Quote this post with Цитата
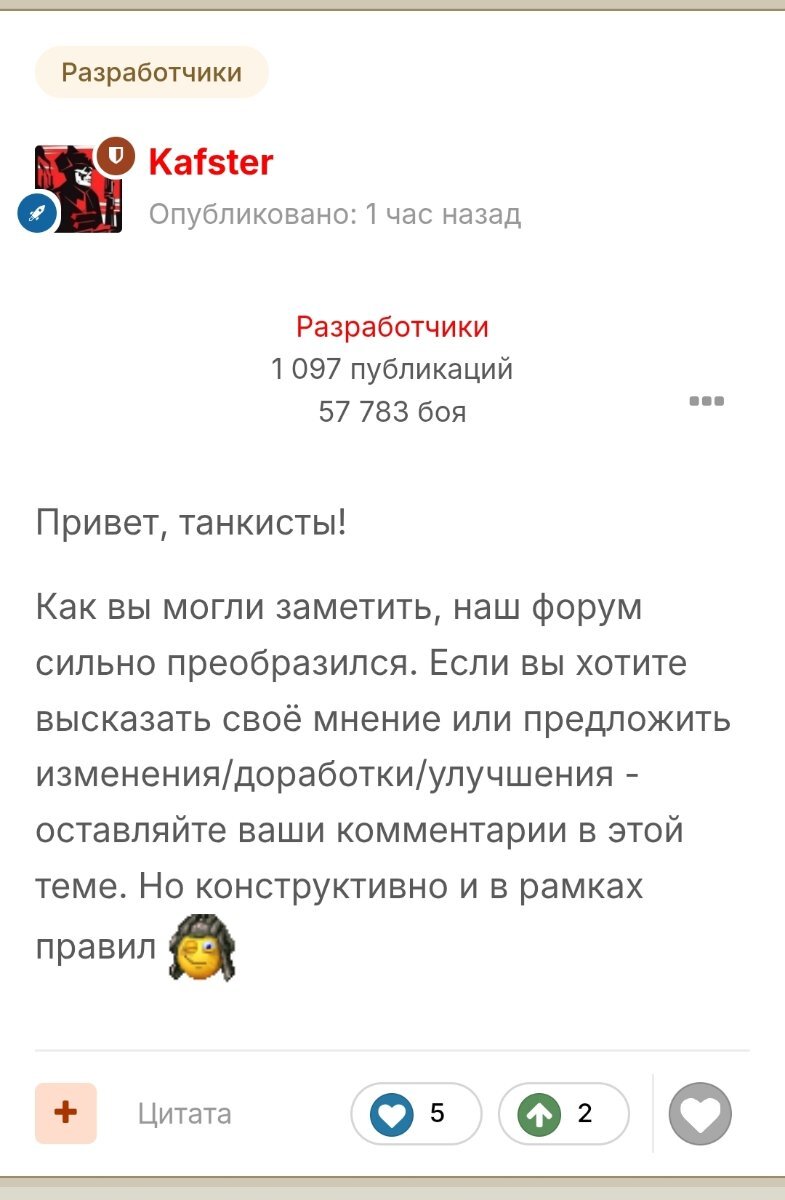This screenshot has width=785, height=1200. pyautogui.click(x=185, y=1113)
